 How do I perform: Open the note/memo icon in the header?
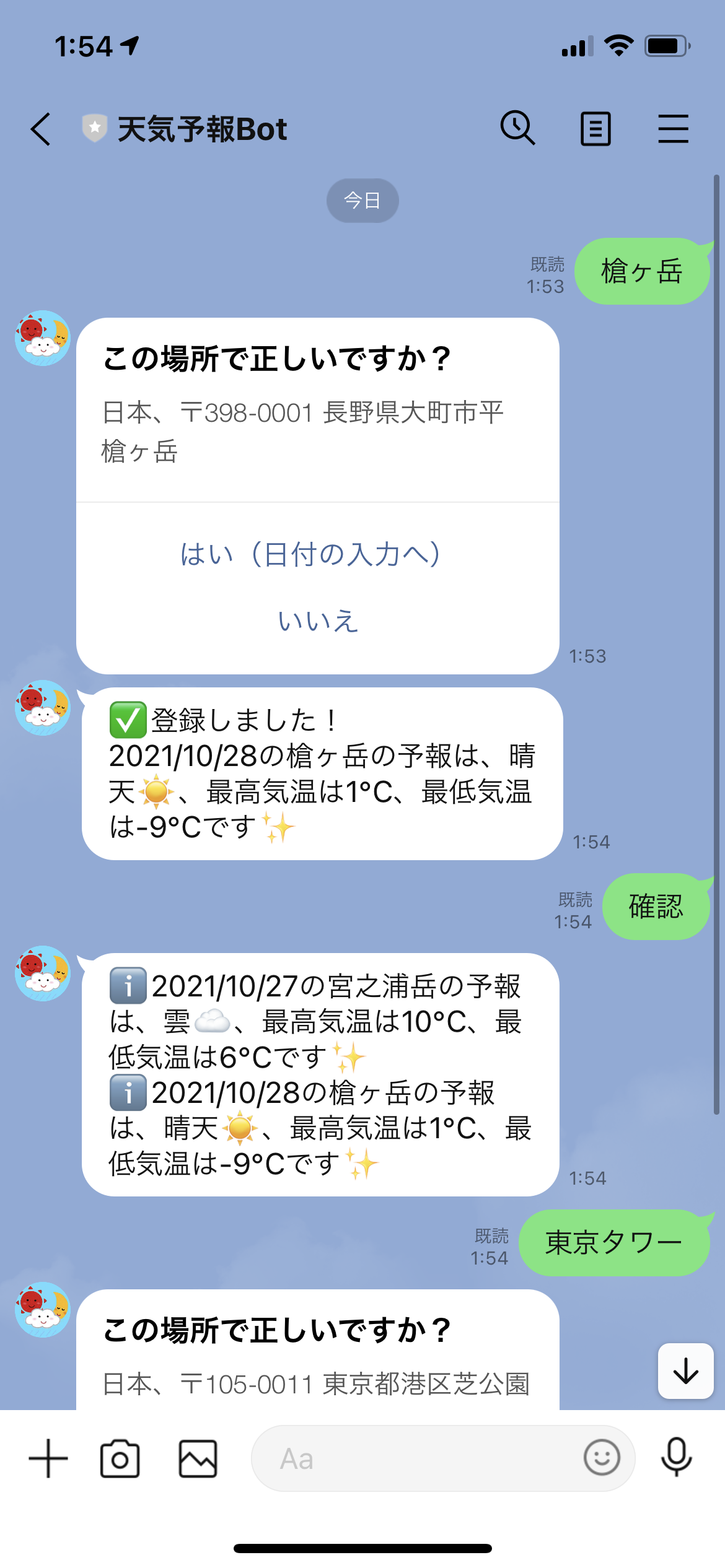point(595,128)
